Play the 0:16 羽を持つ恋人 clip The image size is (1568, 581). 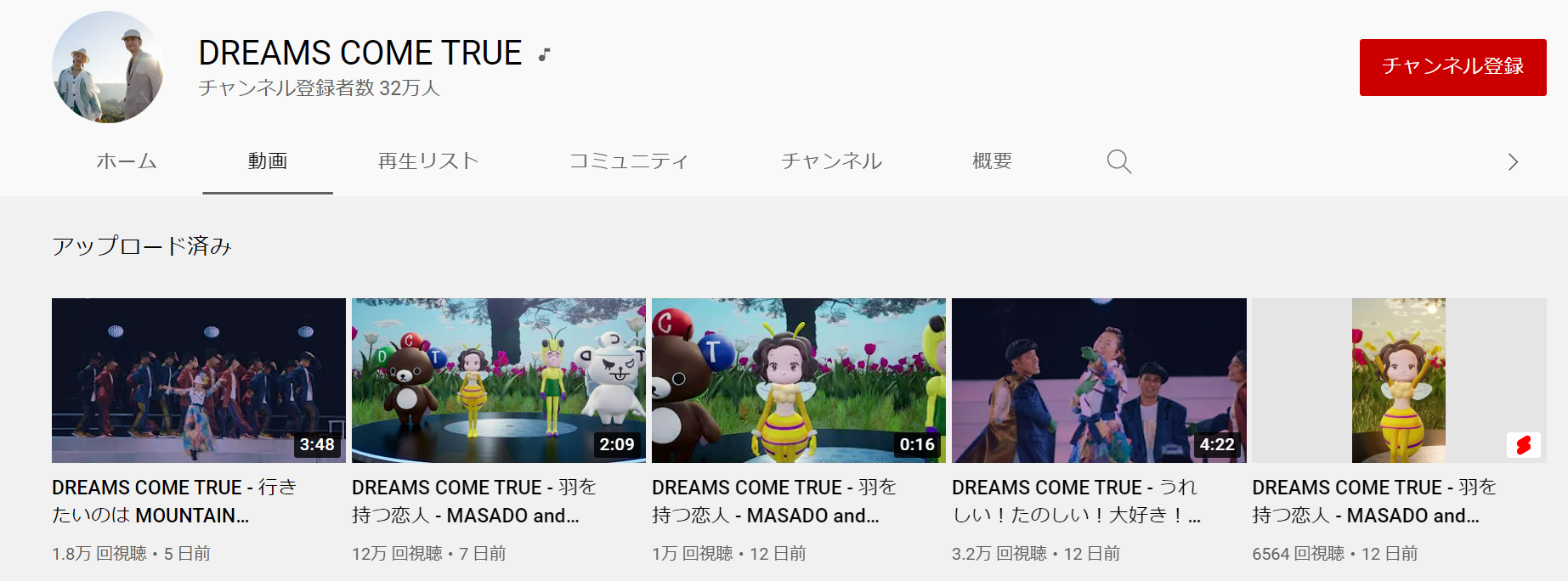[x=798, y=380]
